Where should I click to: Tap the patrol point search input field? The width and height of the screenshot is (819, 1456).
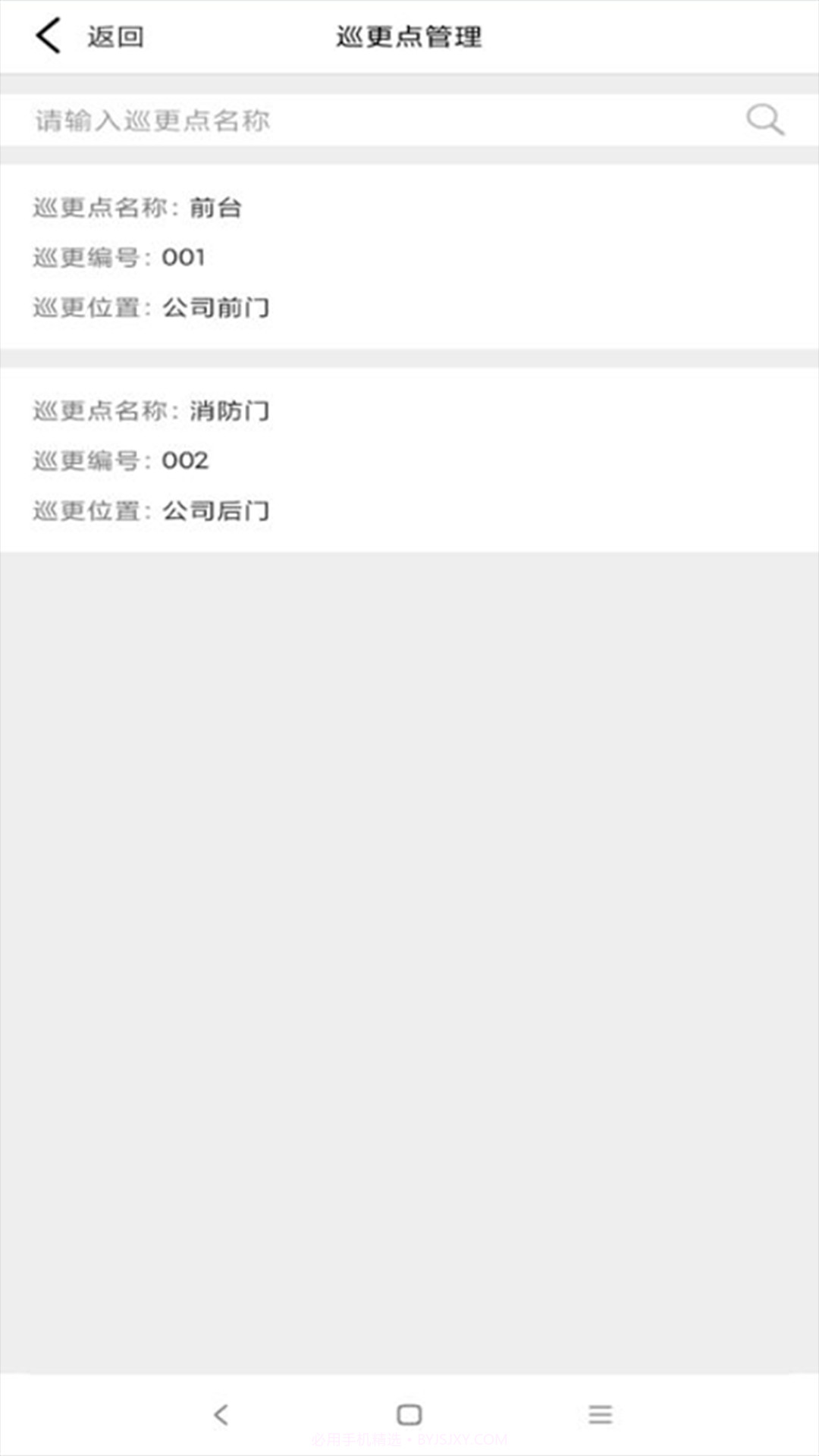tap(303, 121)
